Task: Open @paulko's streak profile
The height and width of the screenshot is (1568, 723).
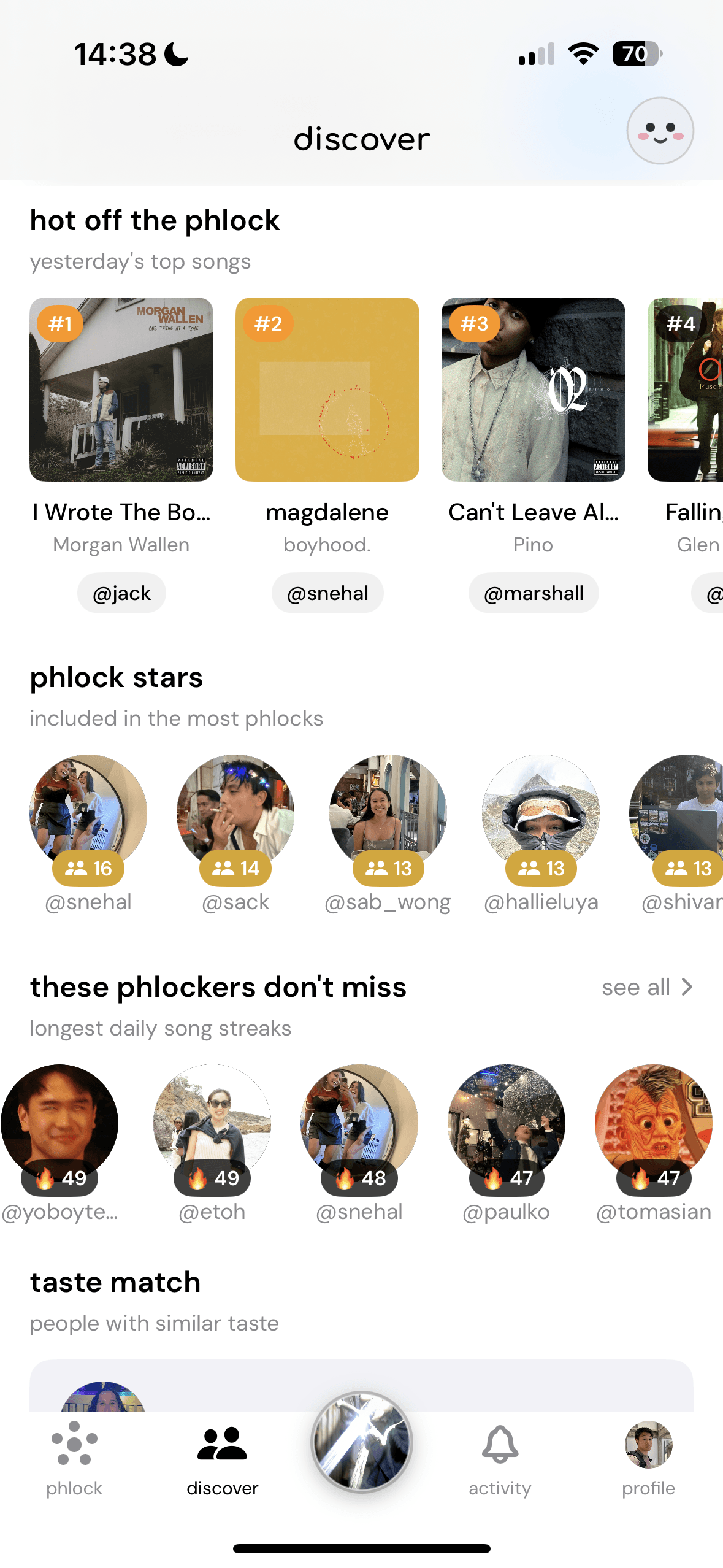Action: pos(506,1123)
